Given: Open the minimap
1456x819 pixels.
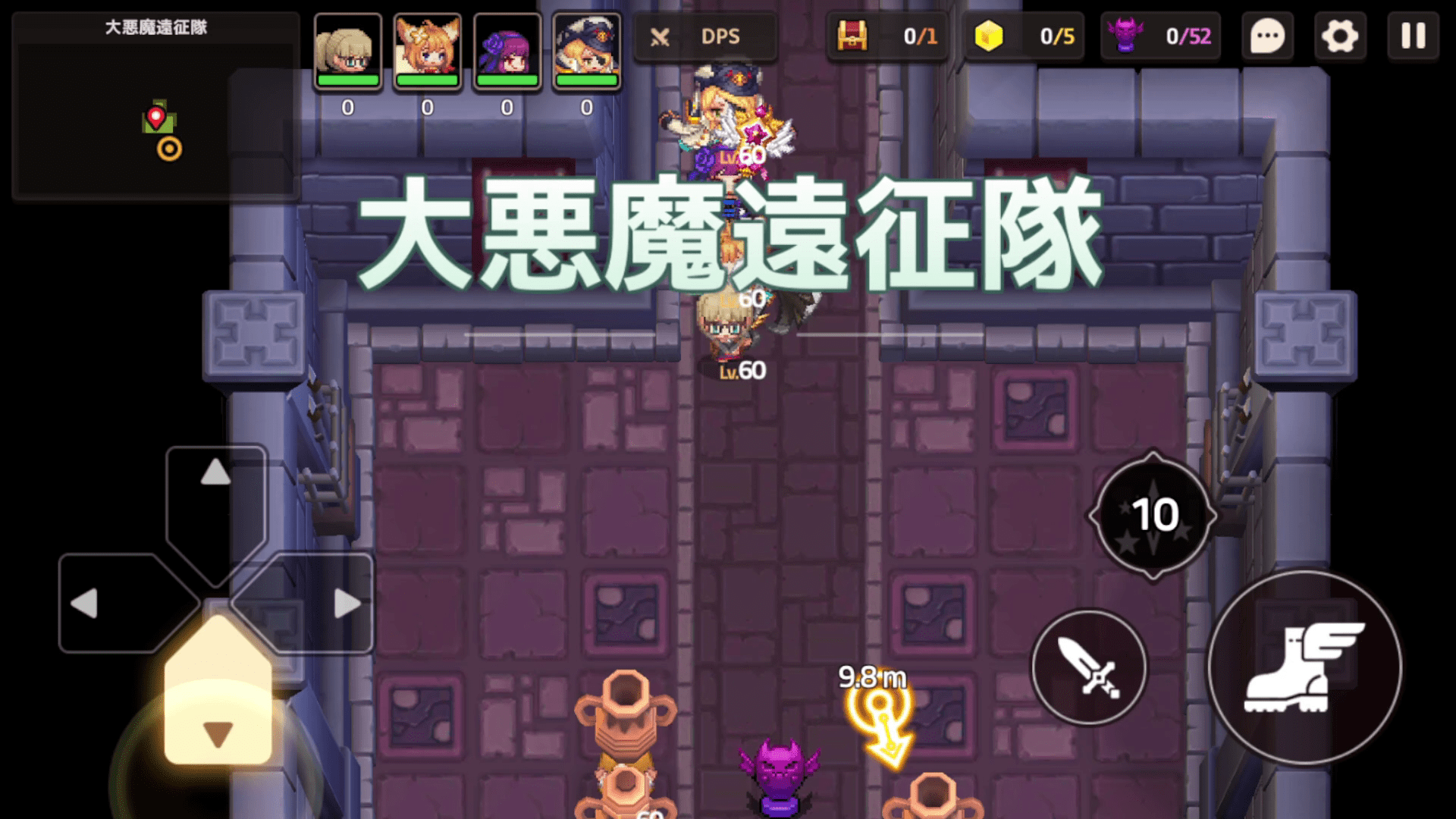Looking at the screenshot, I should pos(155,114).
